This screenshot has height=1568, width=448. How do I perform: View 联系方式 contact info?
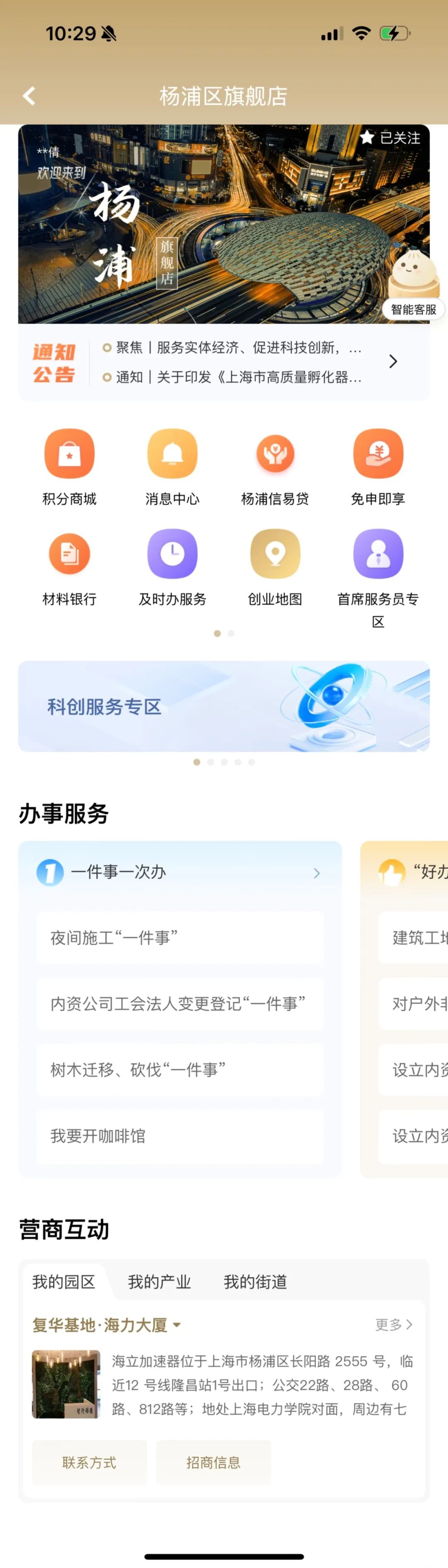tap(89, 1463)
